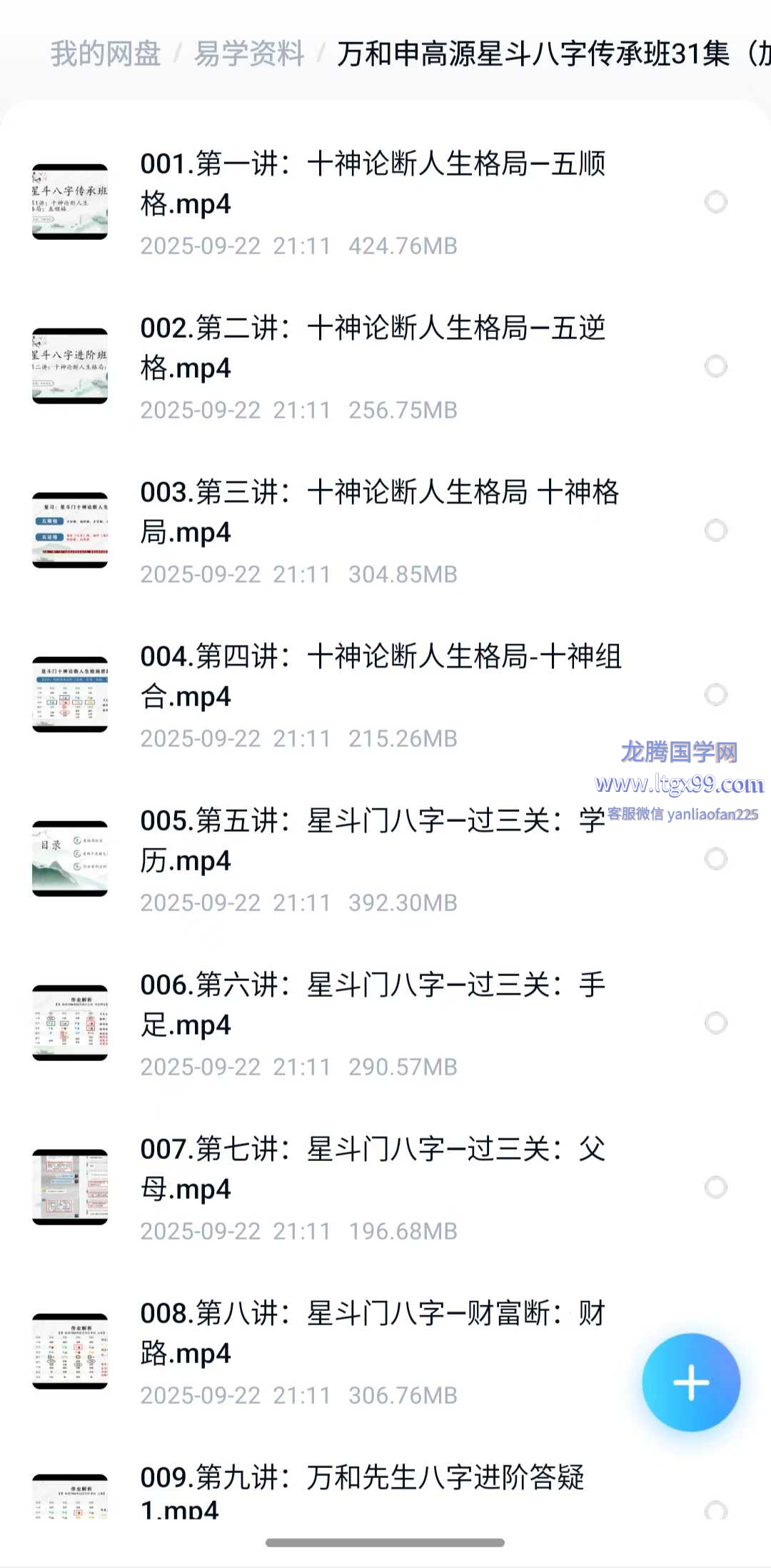
Task: Navigate to the 易学资料 folder breadcrumb
Action: click(x=249, y=54)
